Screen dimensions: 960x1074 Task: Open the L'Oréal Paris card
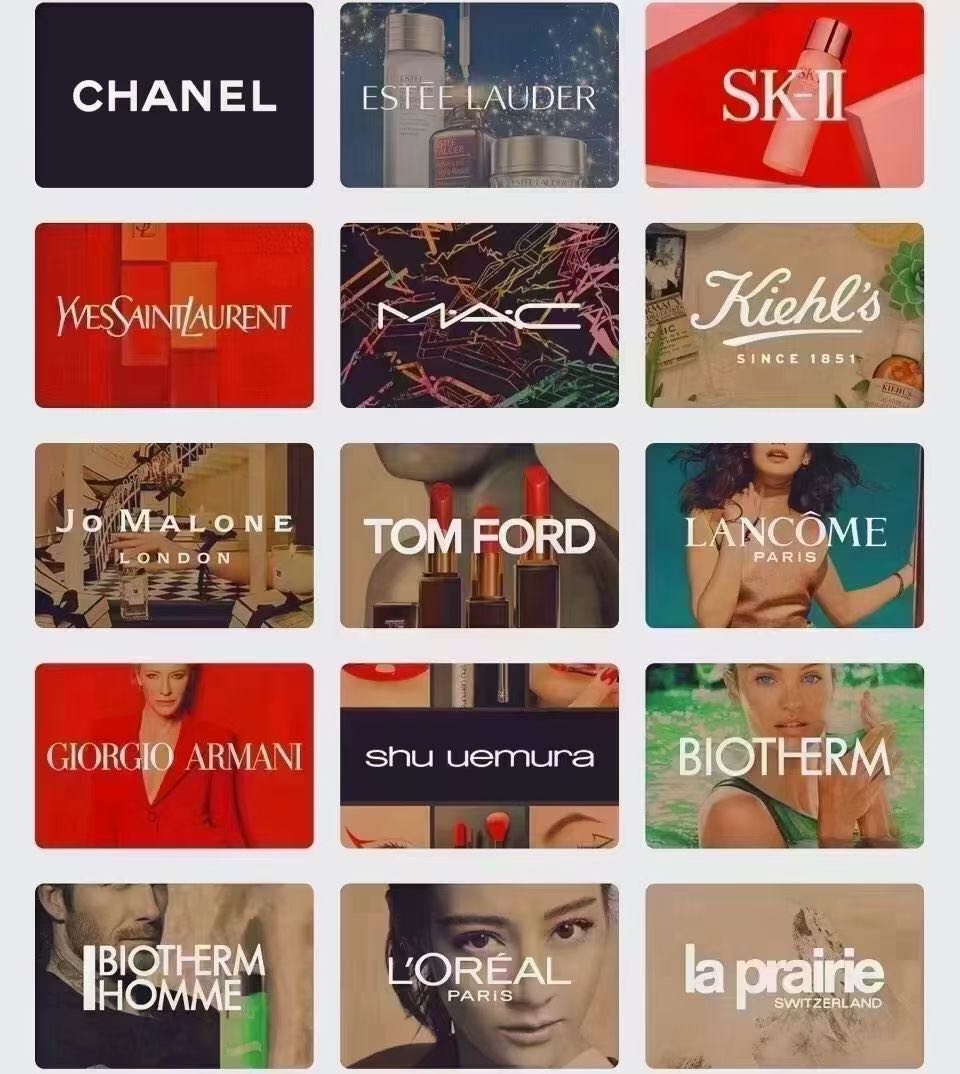tap(479, 975)
